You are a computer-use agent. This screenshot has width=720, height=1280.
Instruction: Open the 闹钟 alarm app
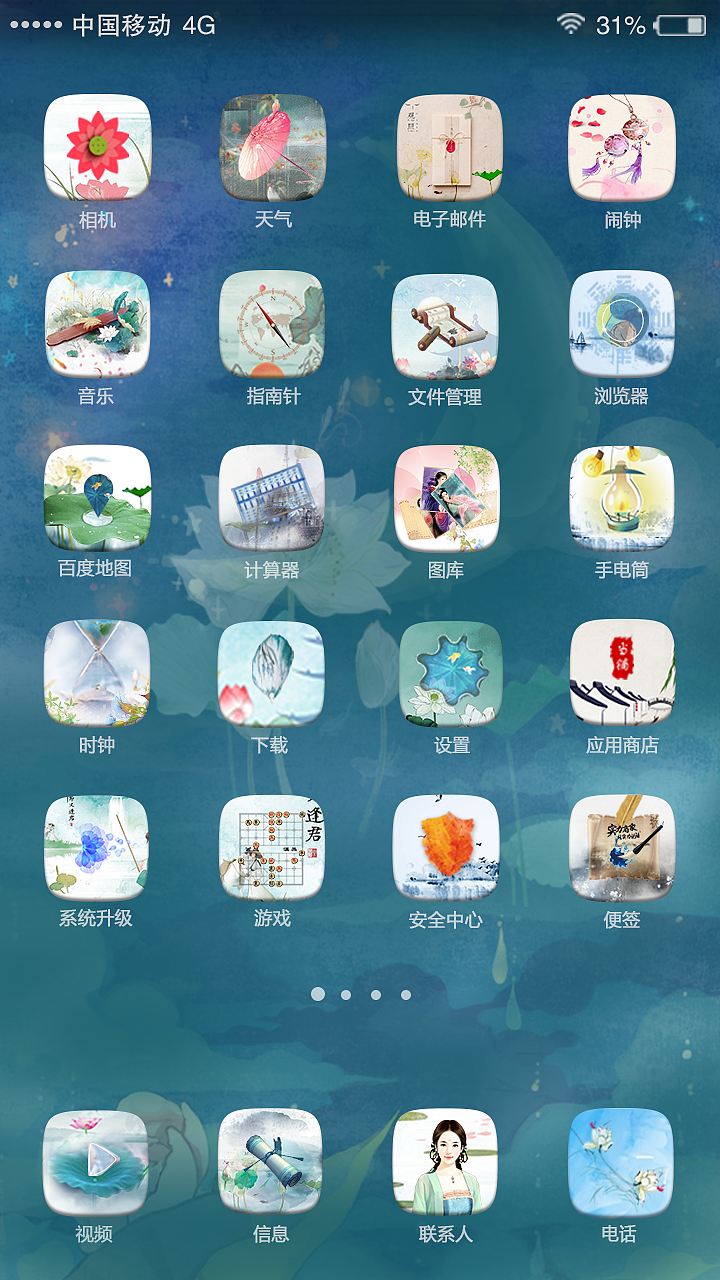(x=622, y=148)
